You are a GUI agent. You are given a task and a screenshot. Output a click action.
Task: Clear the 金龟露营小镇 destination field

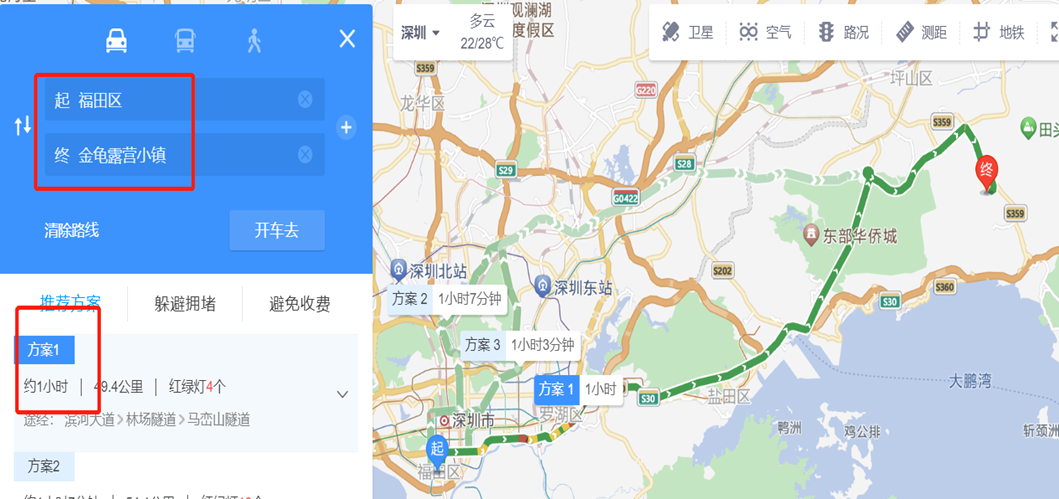[305, 155]
